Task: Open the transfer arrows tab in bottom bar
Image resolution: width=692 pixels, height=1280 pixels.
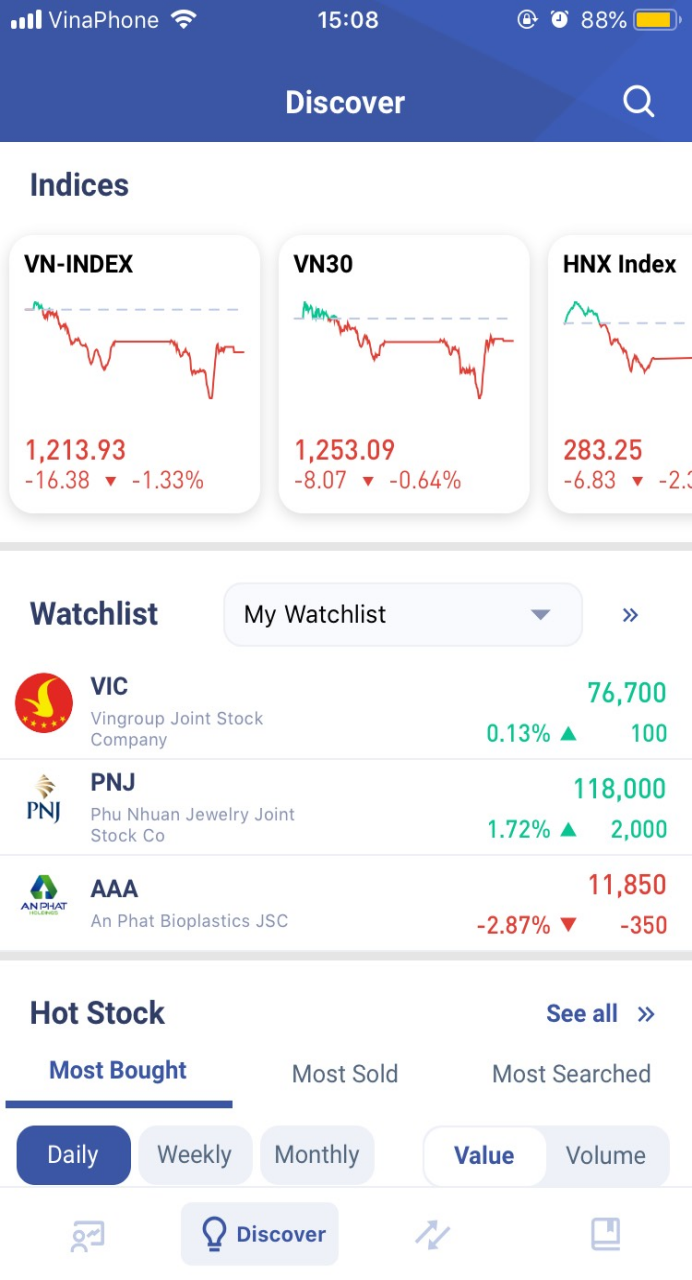Action: pos(433,1235)
